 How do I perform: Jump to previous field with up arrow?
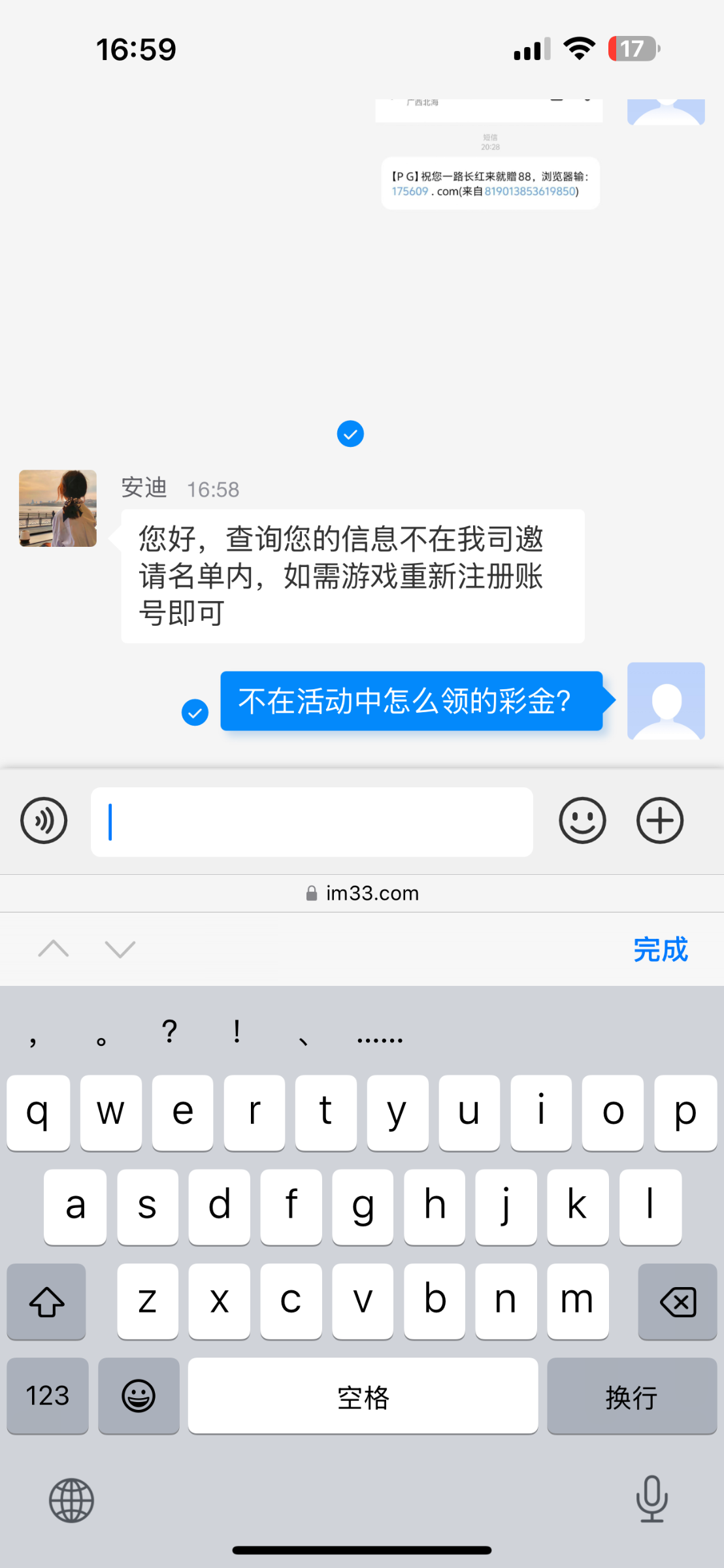point(54,949)
